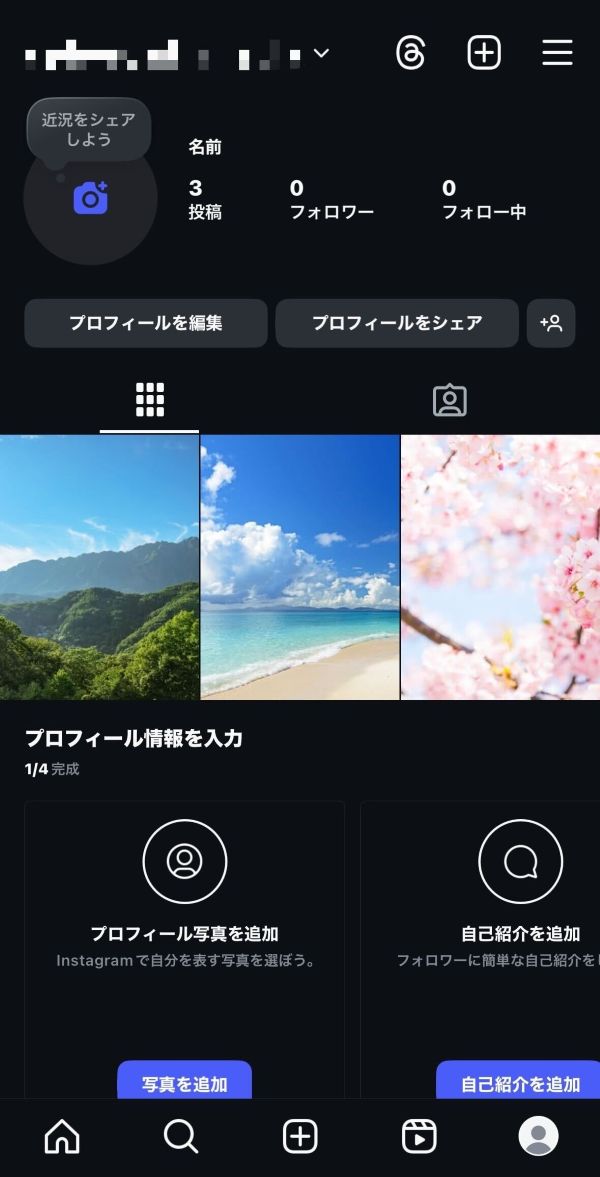Add a photo via the profile picture camera
The width and height of the screenshot is (600, 1177).
coord(90,198)
